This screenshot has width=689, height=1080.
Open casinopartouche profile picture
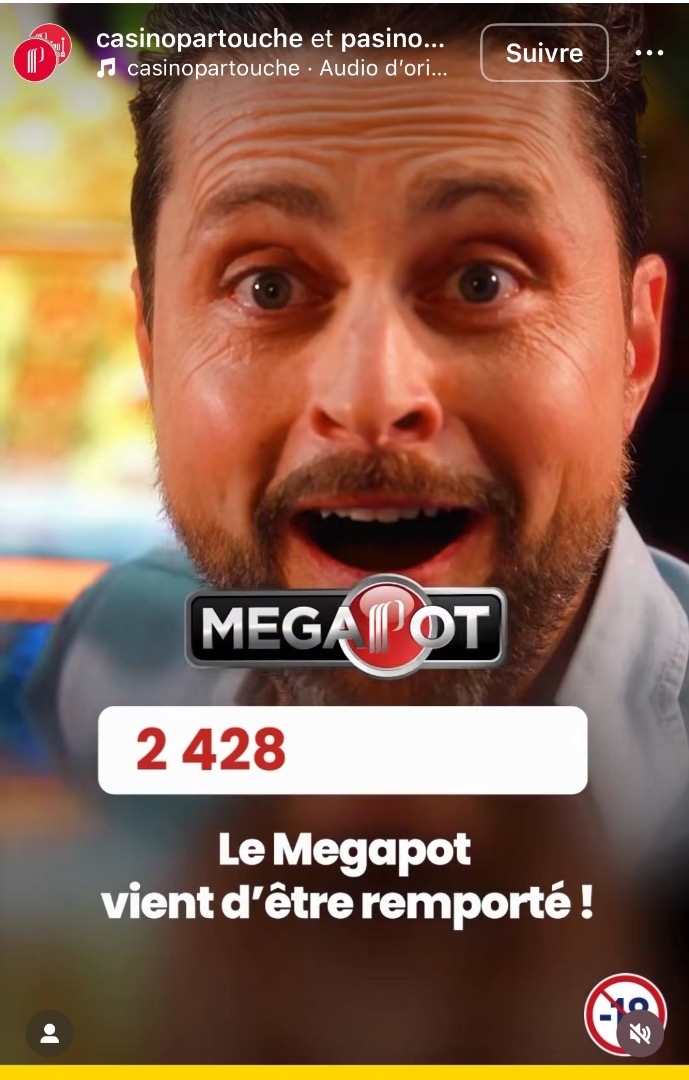tap(41, 53)
